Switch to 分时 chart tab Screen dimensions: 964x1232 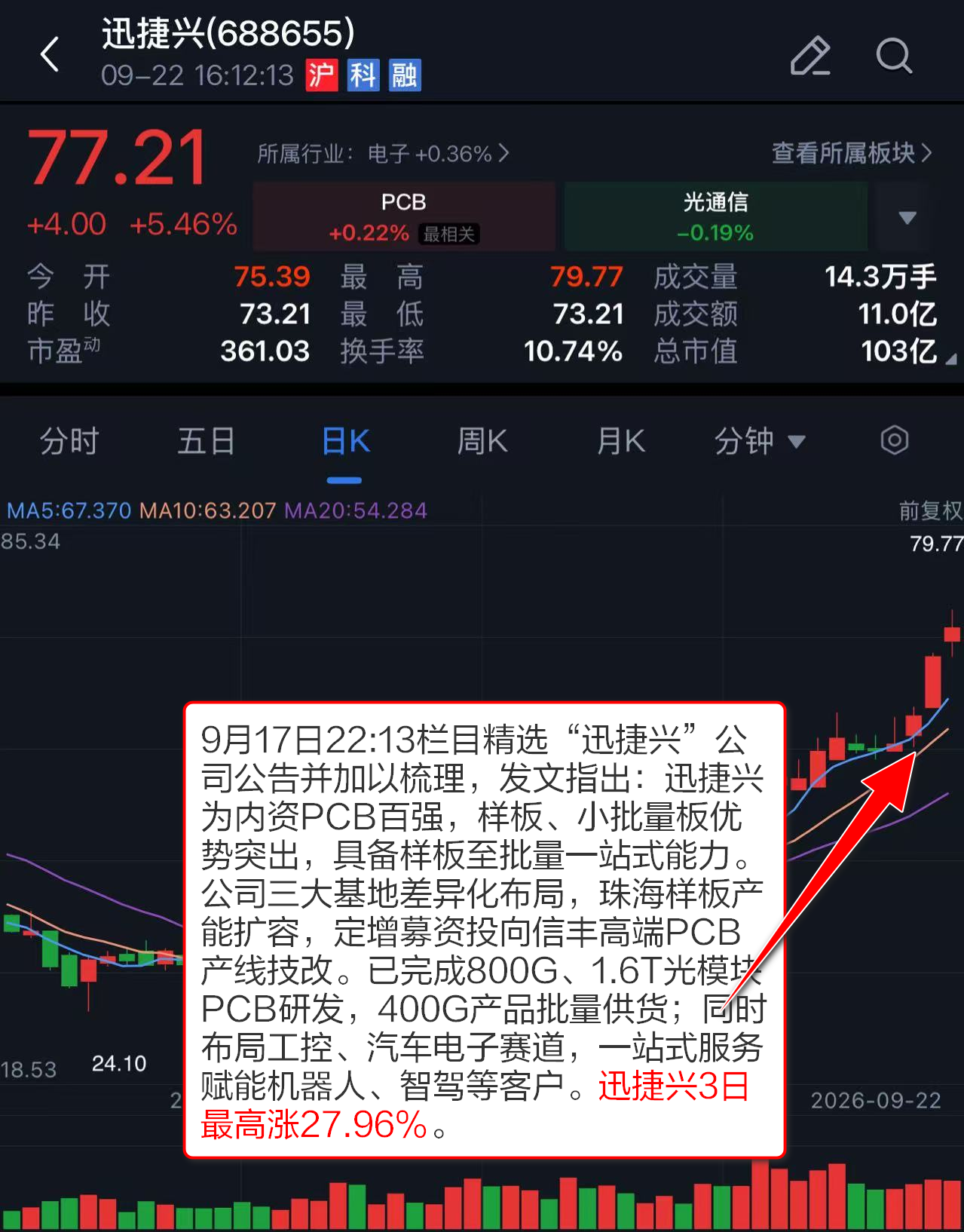tap(69, 441)
